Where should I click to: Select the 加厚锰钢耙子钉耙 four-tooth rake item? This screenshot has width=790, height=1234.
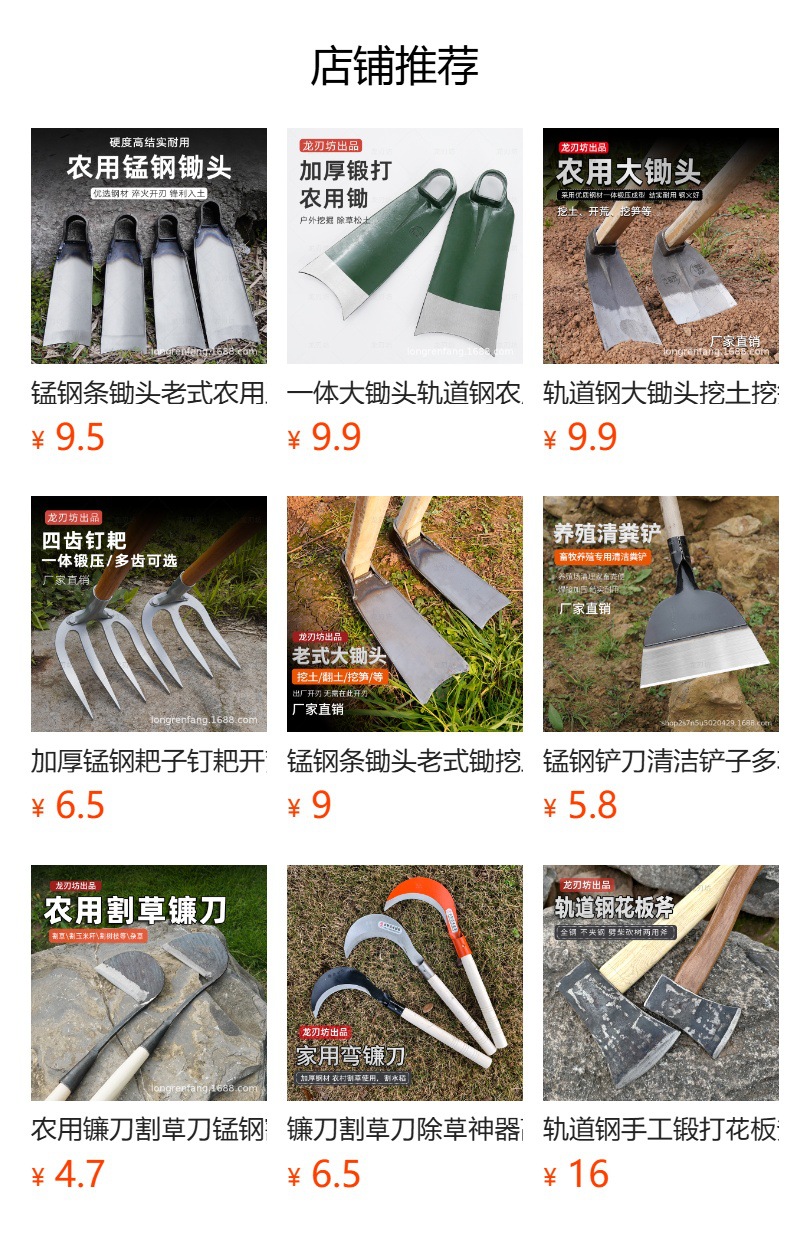pos(149,614)
